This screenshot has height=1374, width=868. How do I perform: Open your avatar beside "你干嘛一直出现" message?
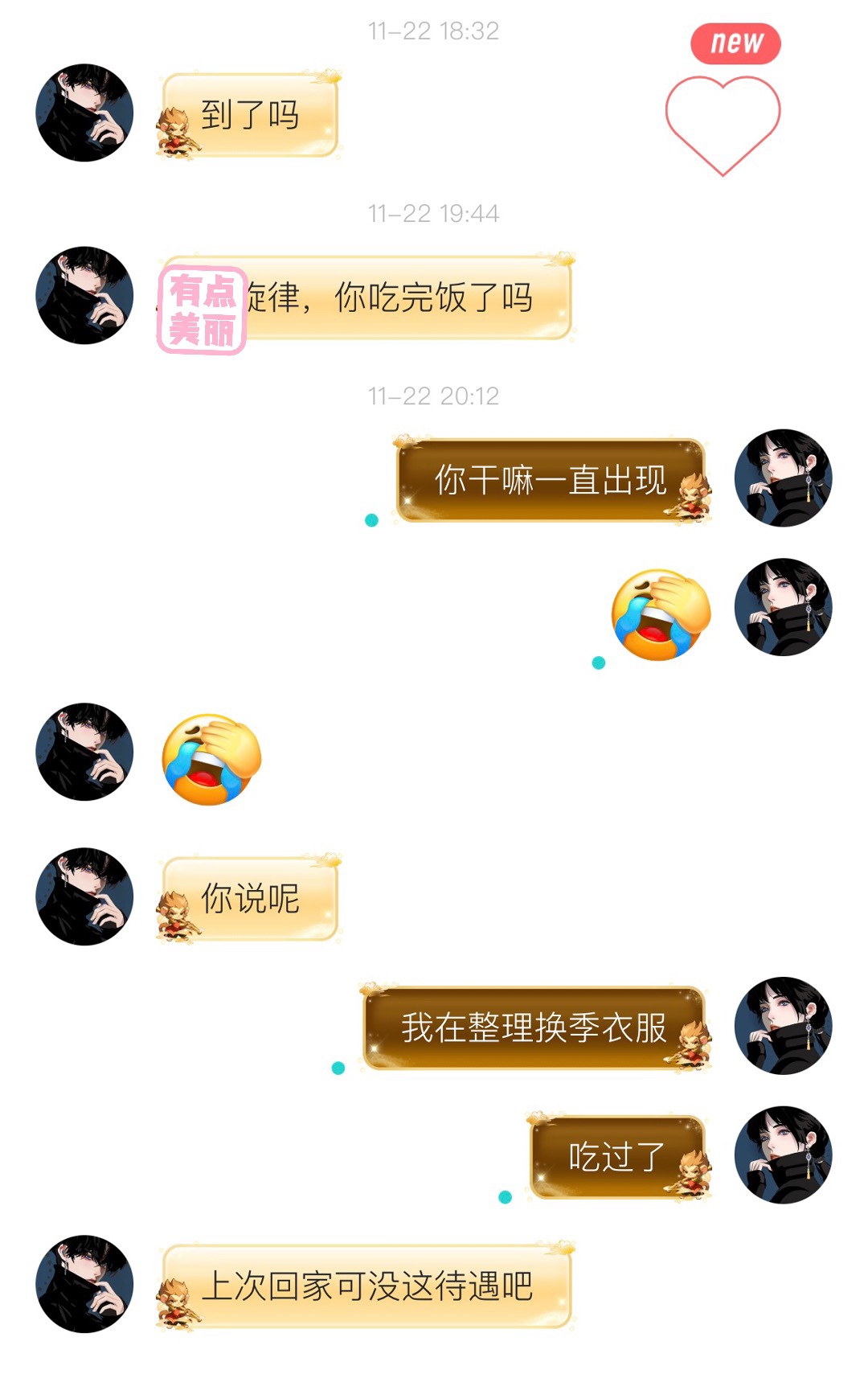coord(783,478)
